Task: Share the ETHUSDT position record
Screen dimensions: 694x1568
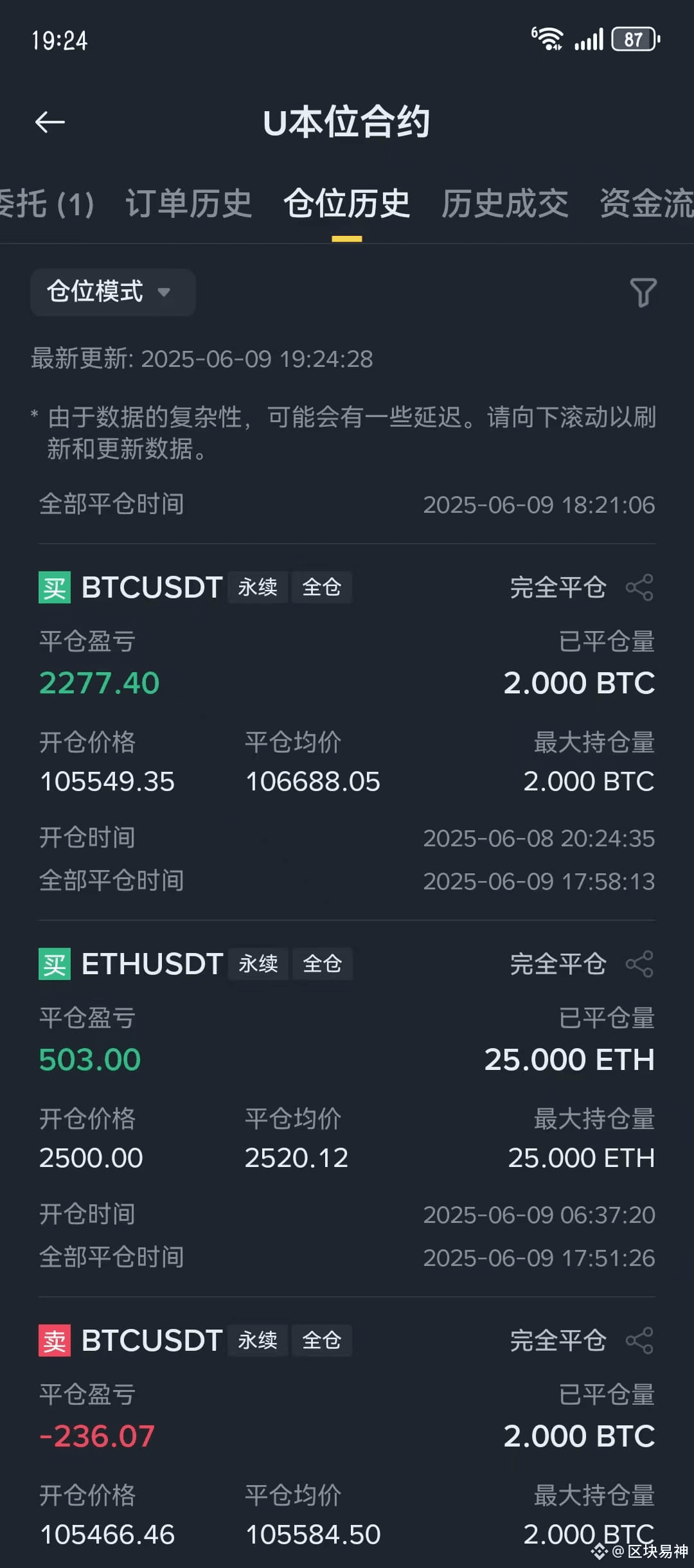Action: (639, 964)
